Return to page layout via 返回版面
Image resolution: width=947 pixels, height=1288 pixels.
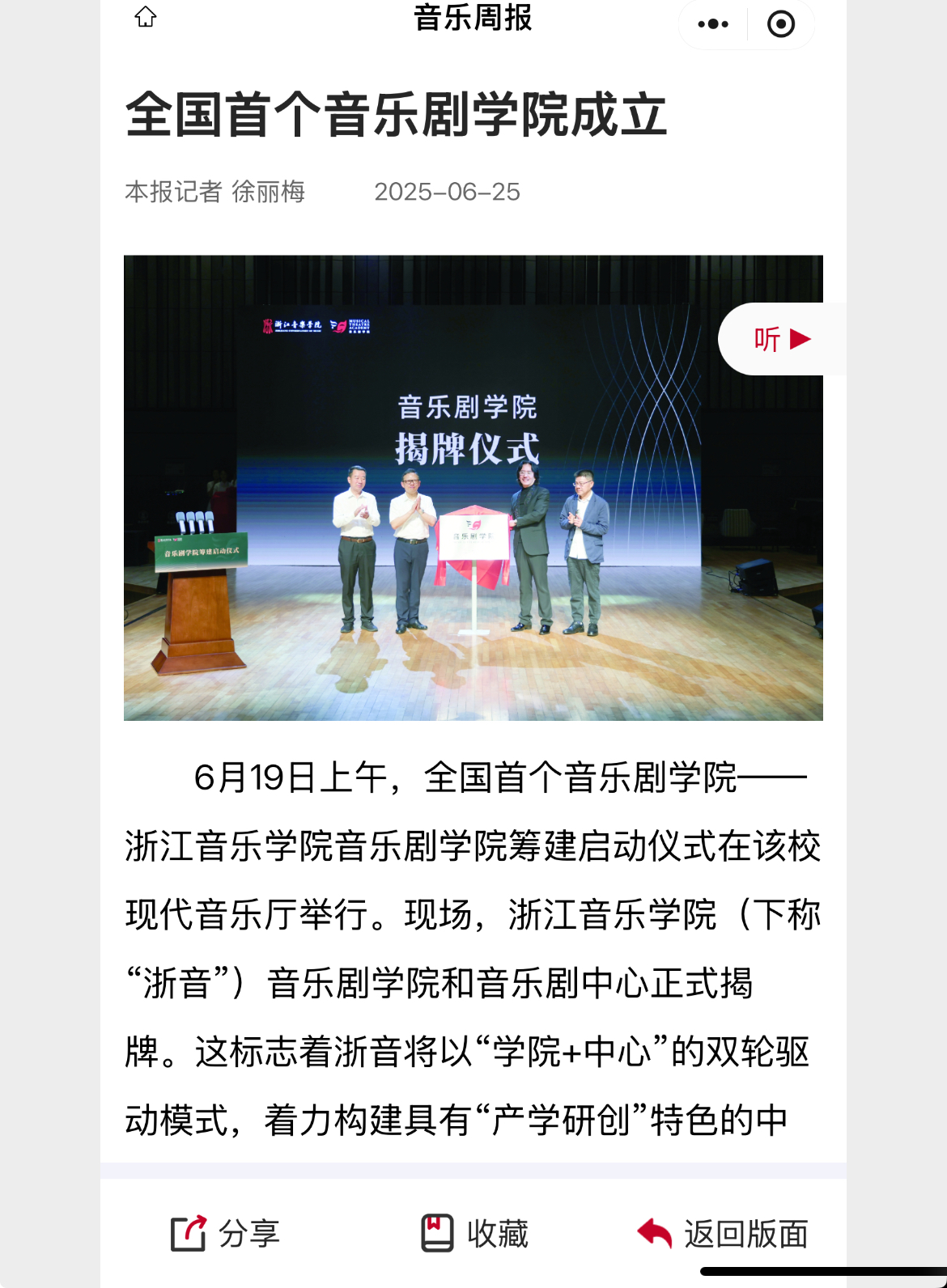click(723, 1234)
